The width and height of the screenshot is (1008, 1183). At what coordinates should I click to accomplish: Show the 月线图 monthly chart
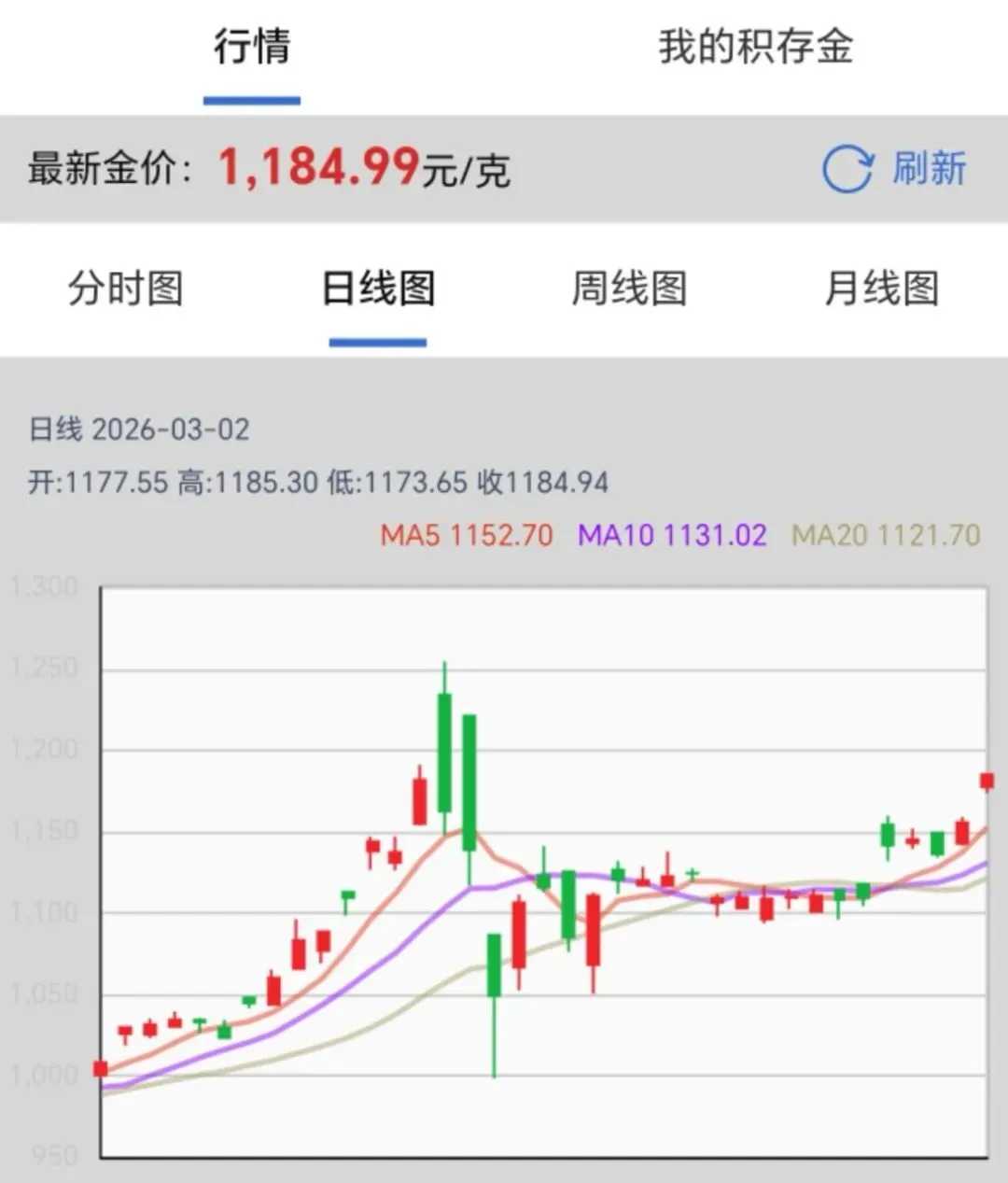click(x=880, y=289)
